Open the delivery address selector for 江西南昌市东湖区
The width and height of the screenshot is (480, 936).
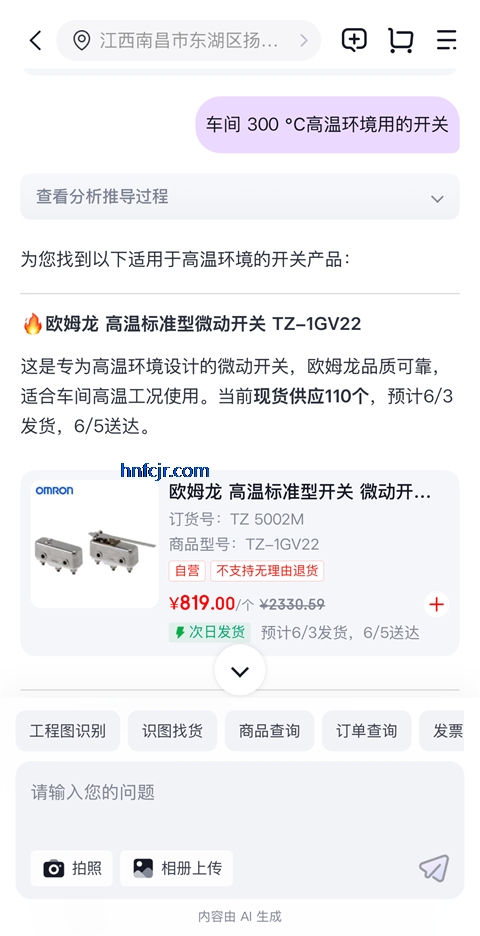coord(189,41)
